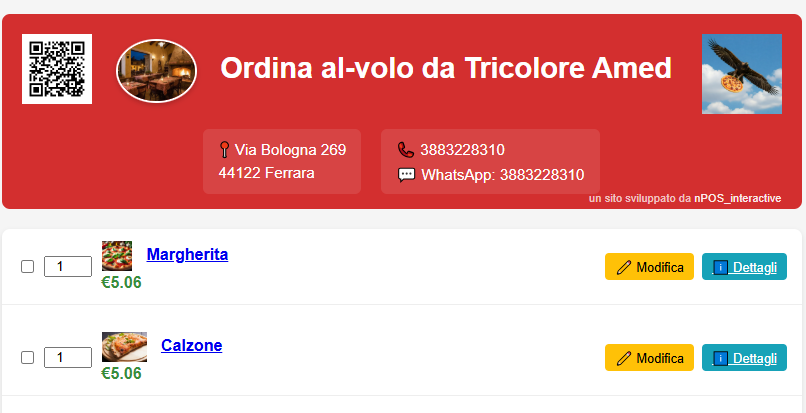The image size is (806, 413).
Task: View Dettagli for Margherita
Action: (x=744, y=267)
